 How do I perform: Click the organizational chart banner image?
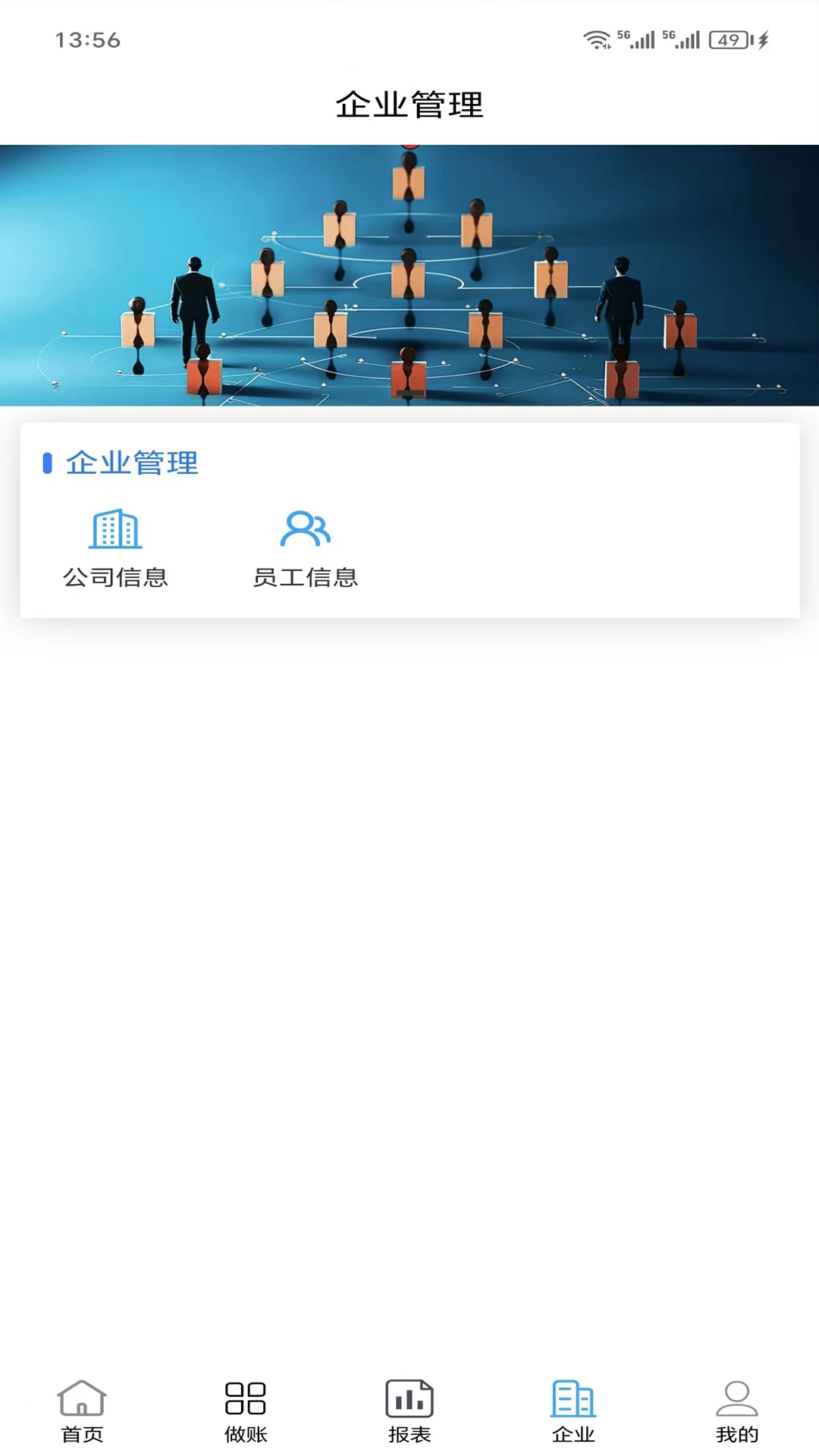tap(409, 273)
